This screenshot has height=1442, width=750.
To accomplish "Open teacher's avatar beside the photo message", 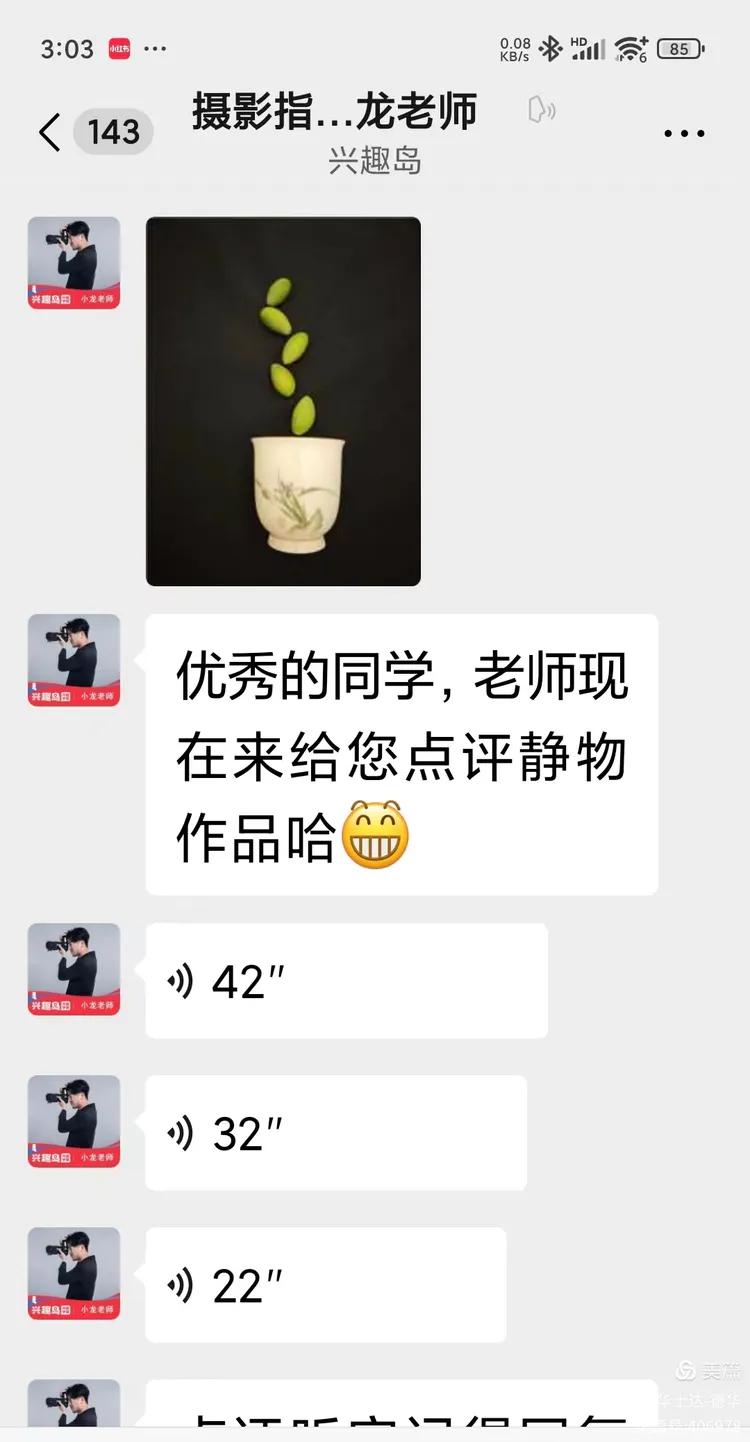I will coord(74,263).
